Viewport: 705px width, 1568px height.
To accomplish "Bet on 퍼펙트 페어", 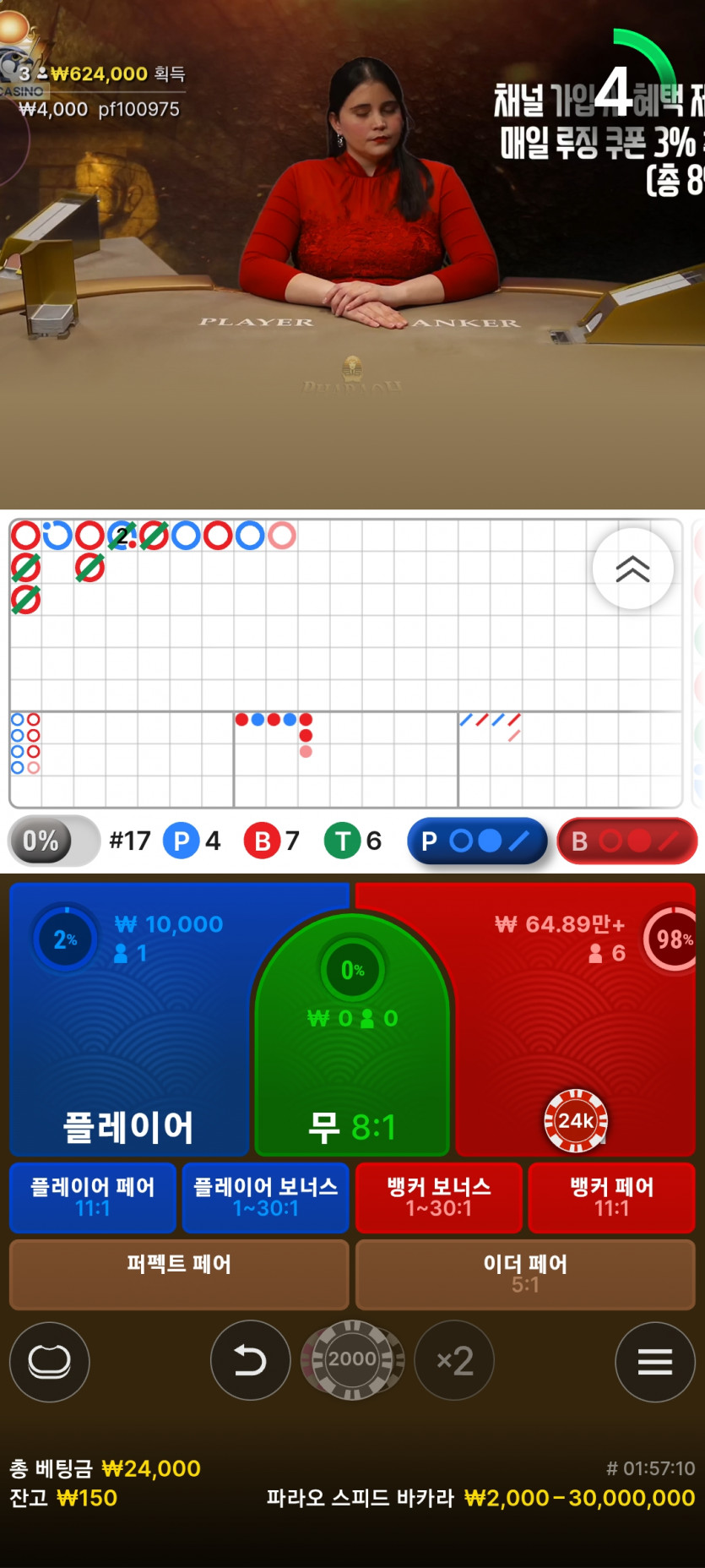I will click(179, 1274).
